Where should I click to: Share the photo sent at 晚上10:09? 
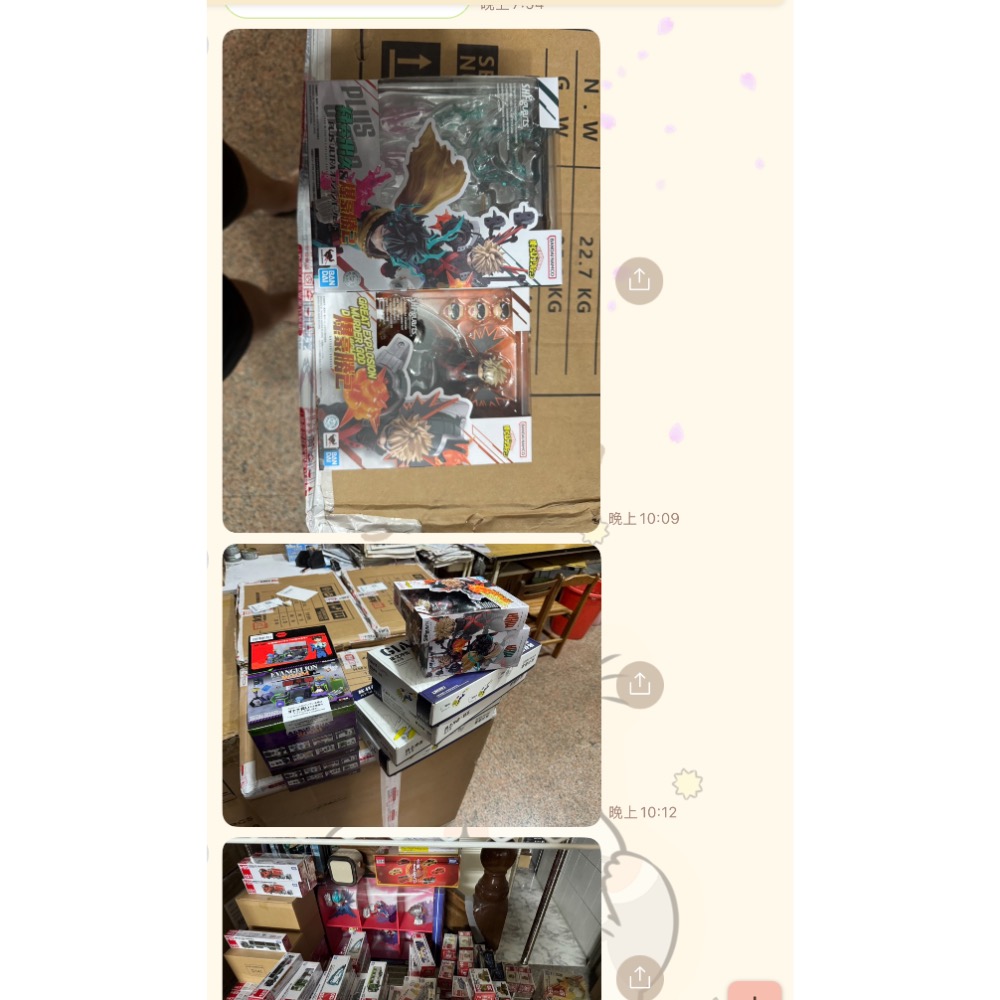pyautogui.click(x=639, y=281)
